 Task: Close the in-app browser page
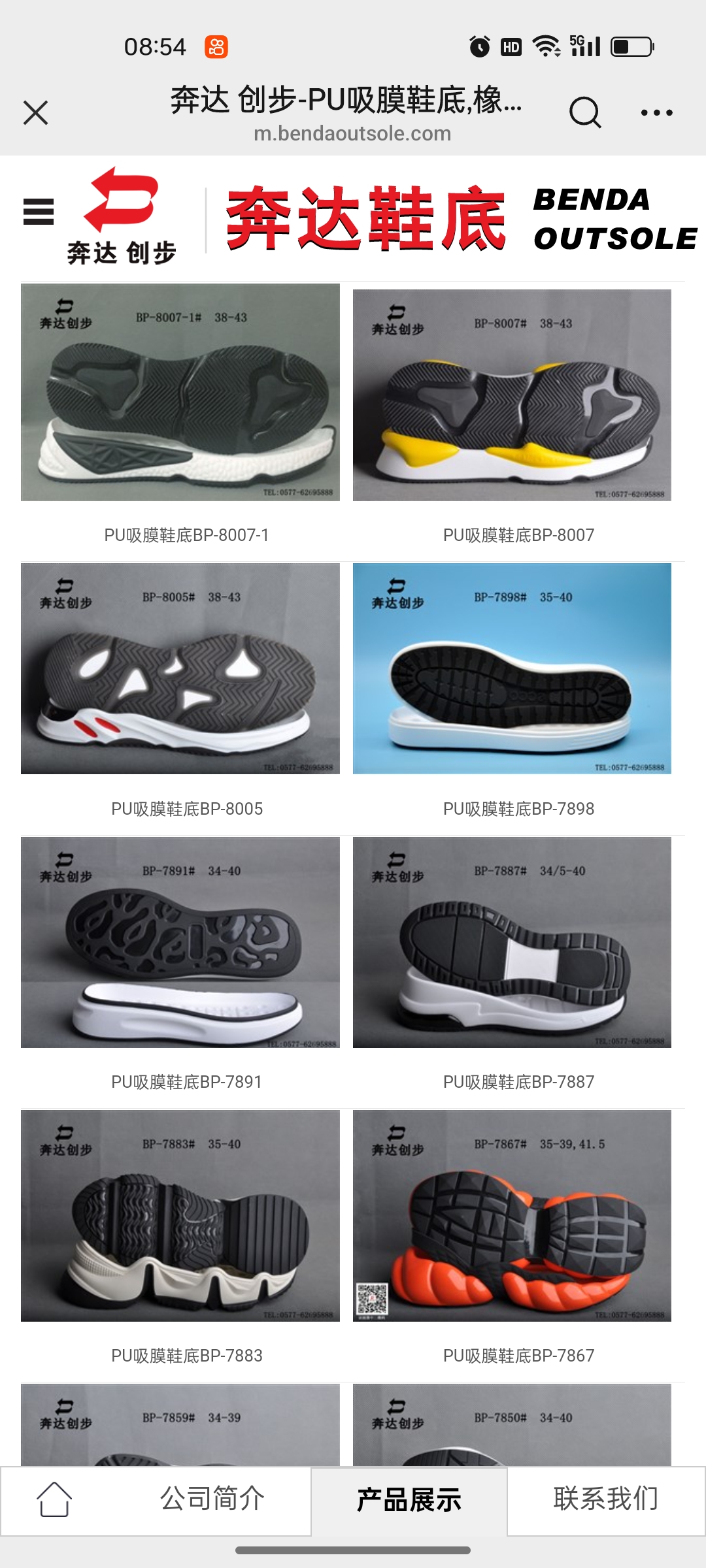tap(36, 112)
